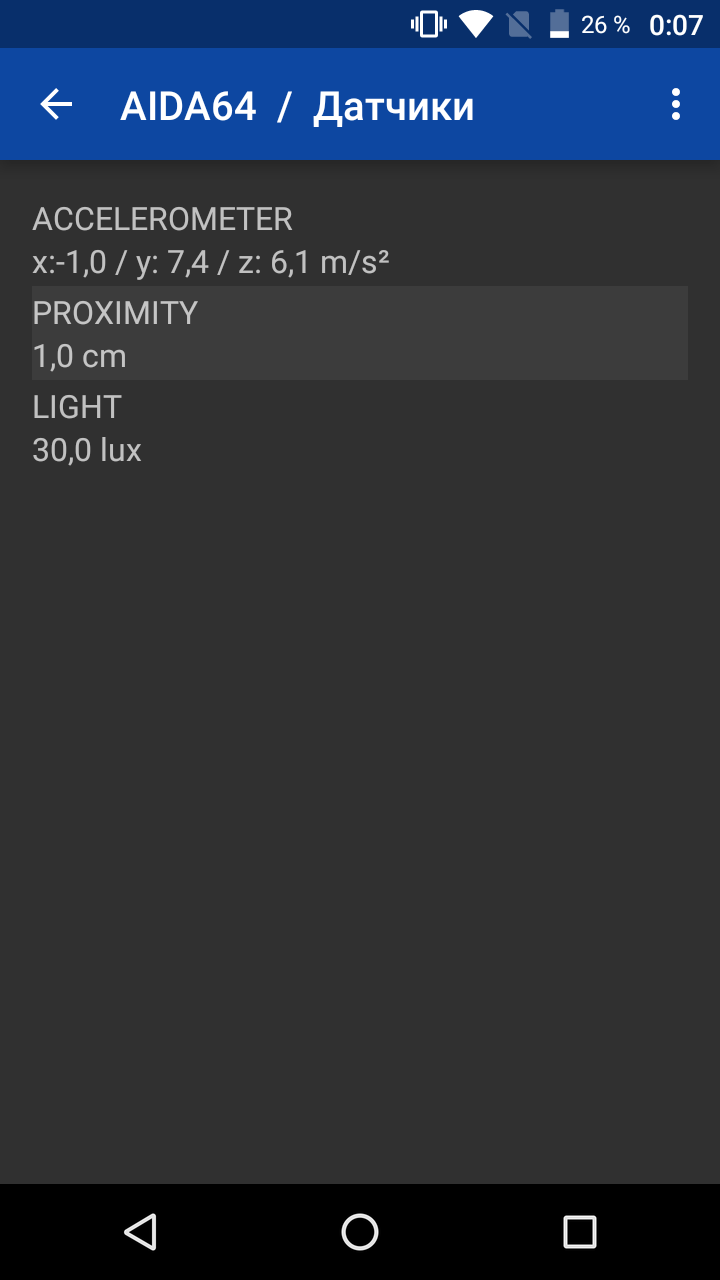Open the three-dot overflow menu
Viewport: 720px width, 1280px height.
pos(676,104)
